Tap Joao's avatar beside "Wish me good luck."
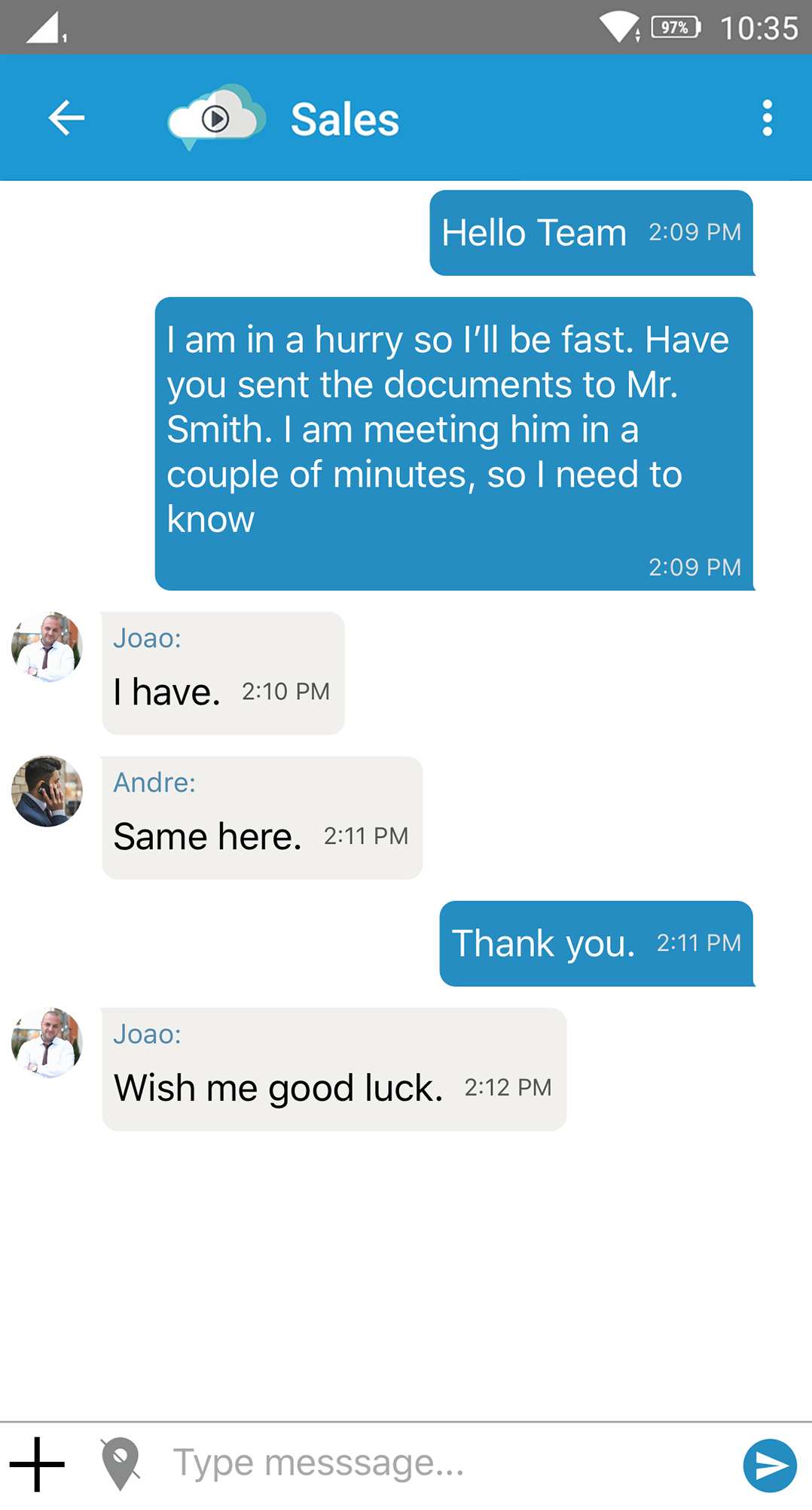 pos(47,1043)
